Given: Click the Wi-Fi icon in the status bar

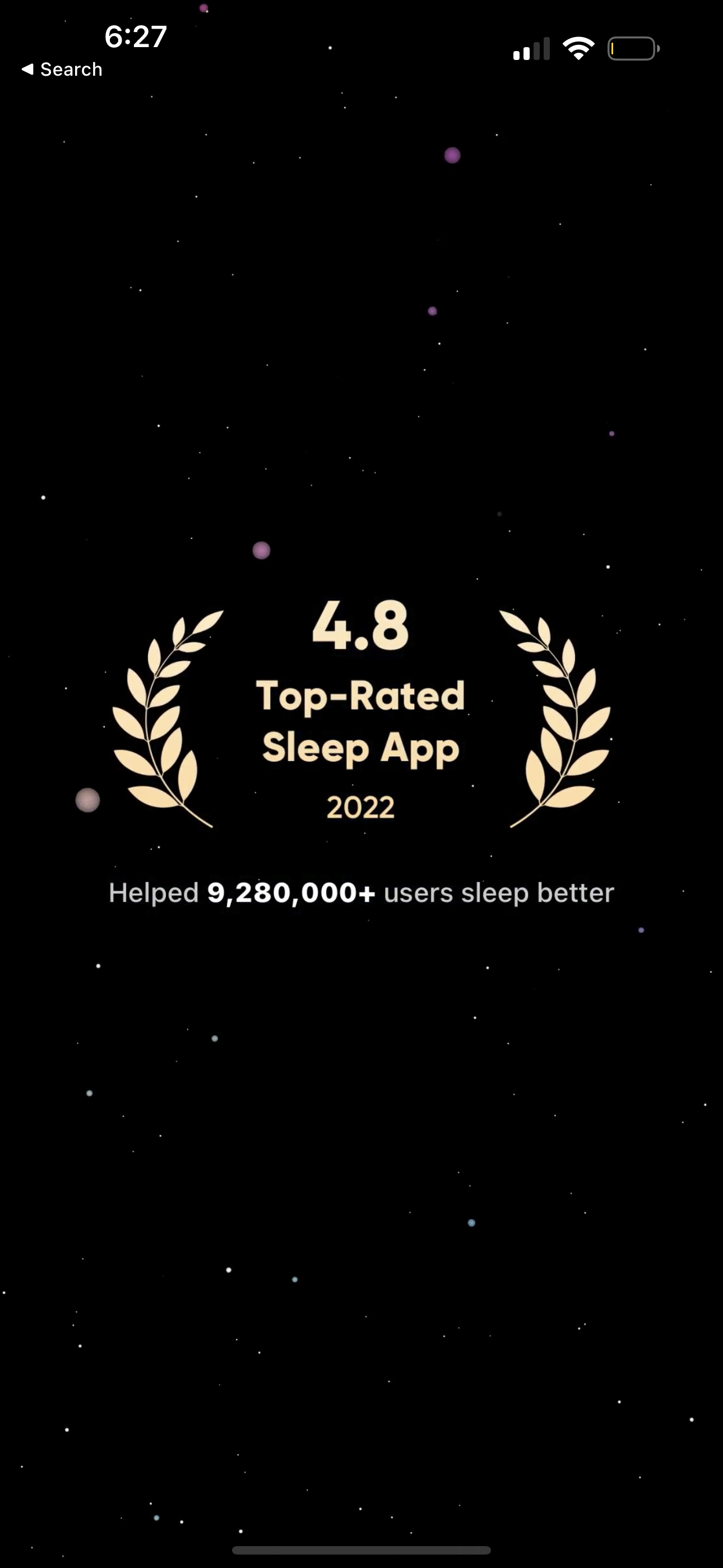Looking at the screenshot, I should tap(579, 48).
